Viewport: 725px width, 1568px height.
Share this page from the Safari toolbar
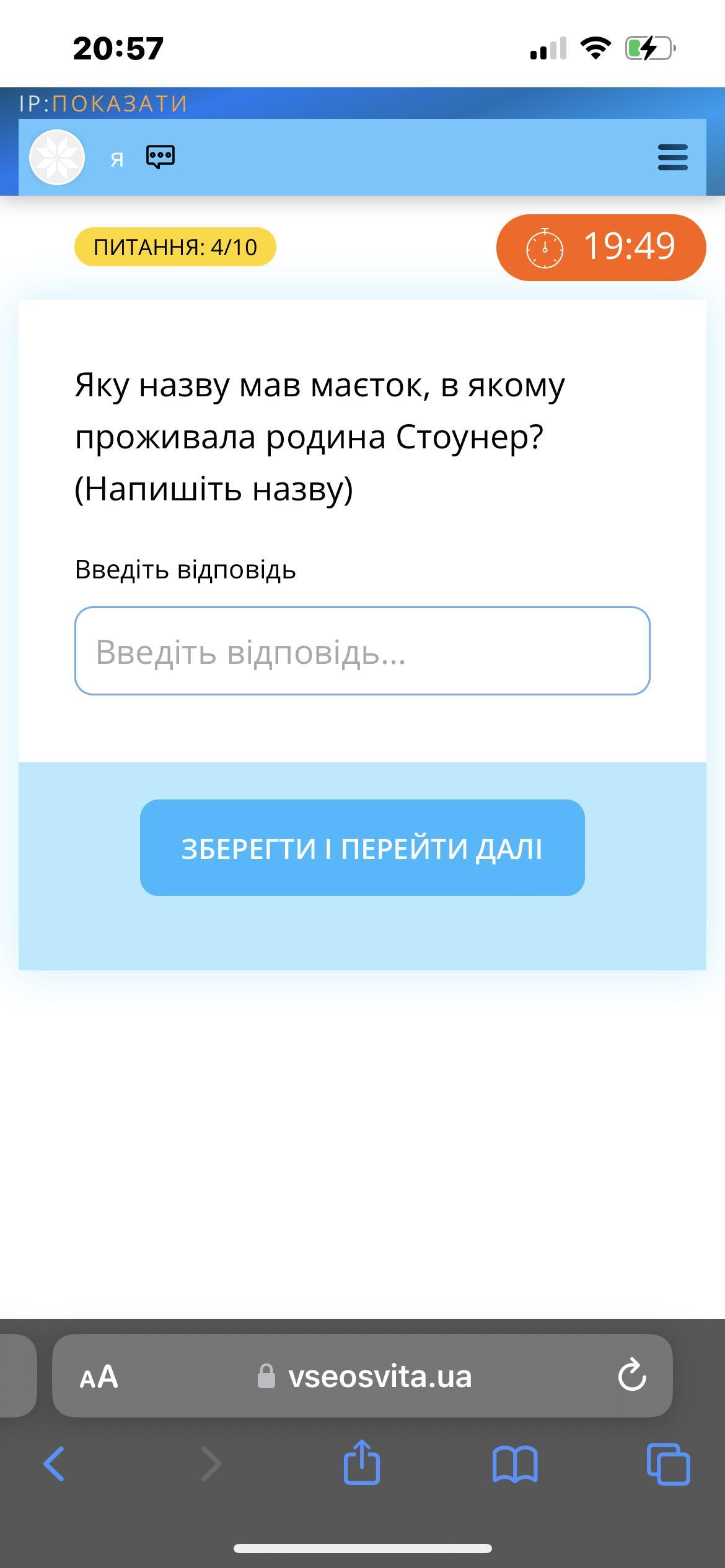tap(362, 1462)
